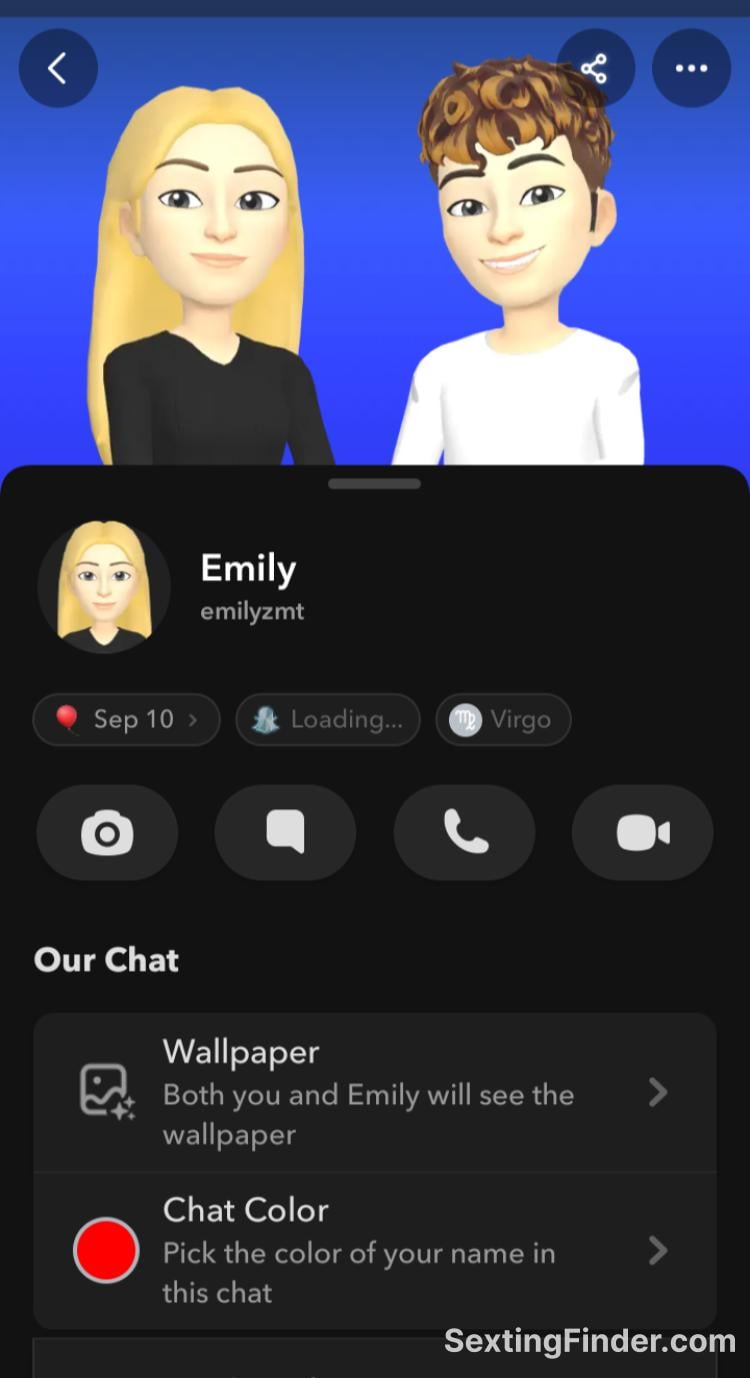Open the Virgo zodiac chip
The image size is (750, 1378).
tap(503, 719)
